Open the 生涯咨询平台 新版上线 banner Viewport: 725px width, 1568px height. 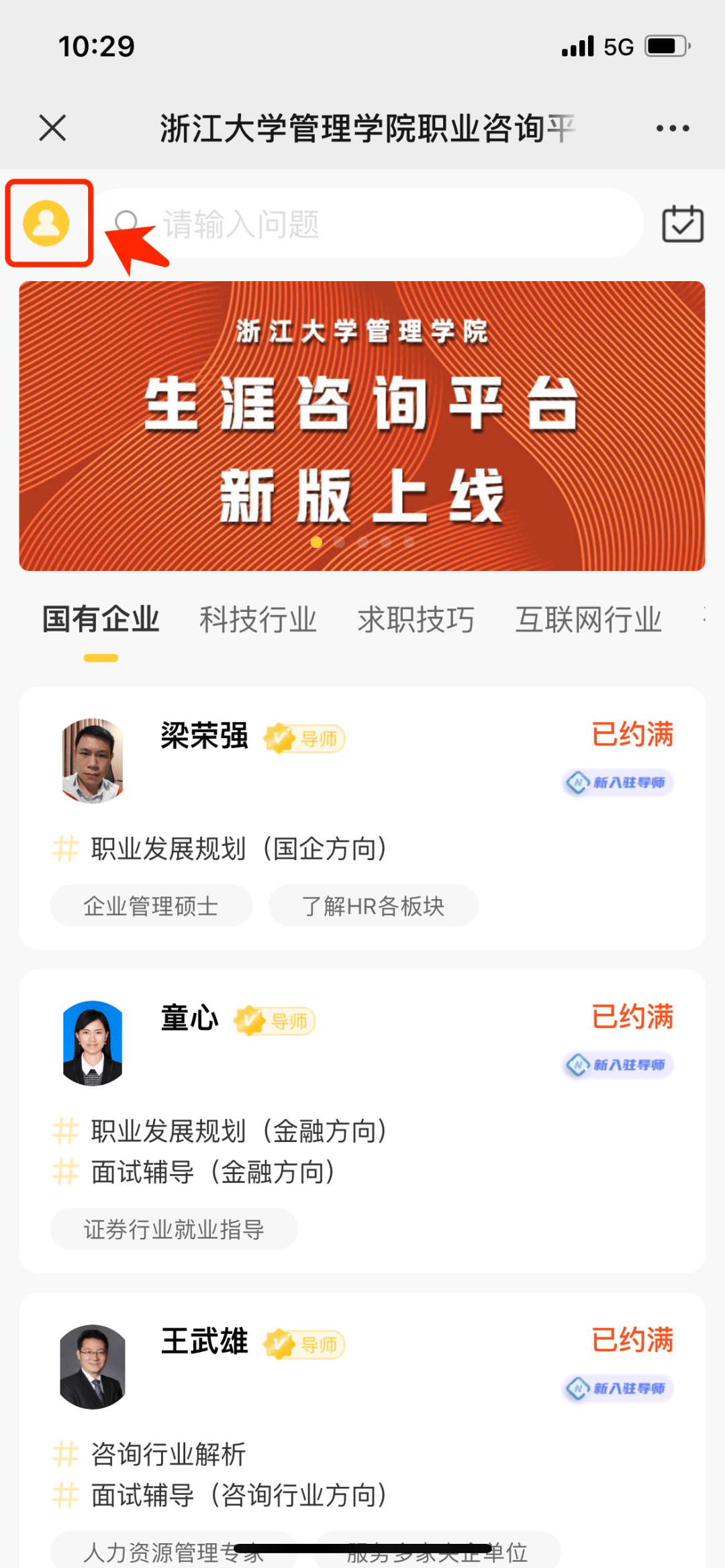[362, 426]
